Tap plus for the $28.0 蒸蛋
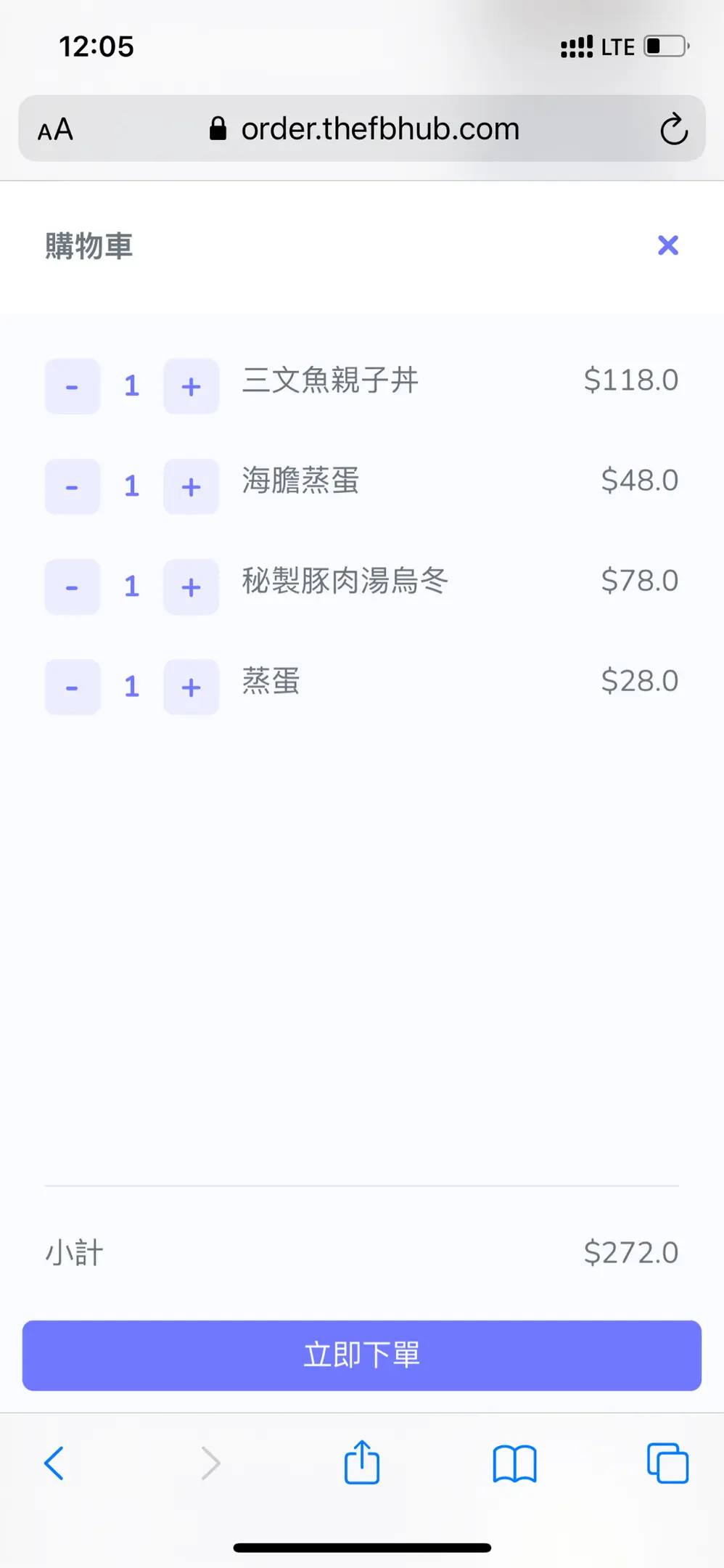 pos(191,687)
